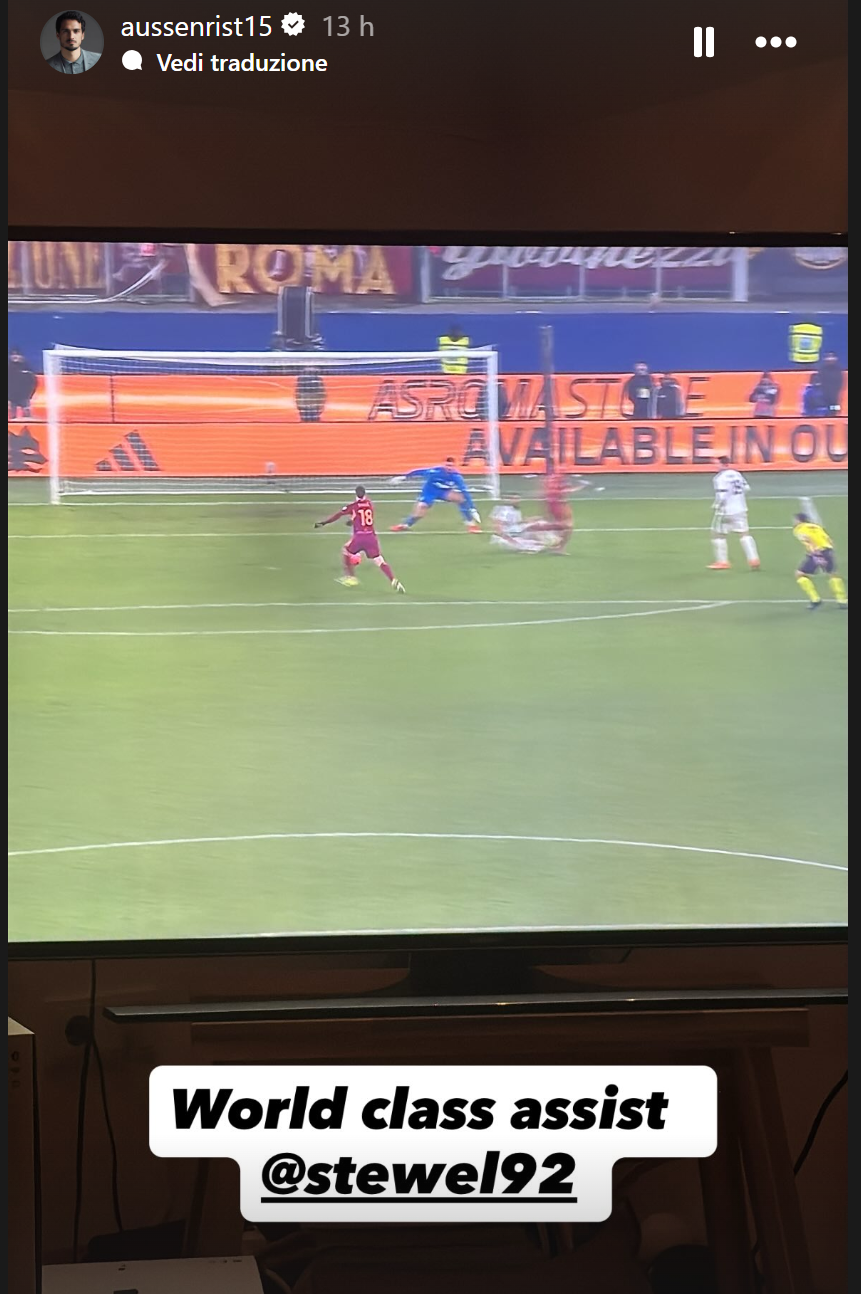
Task: Tap the aussenrist15 username
Action: tap(196, 27)
